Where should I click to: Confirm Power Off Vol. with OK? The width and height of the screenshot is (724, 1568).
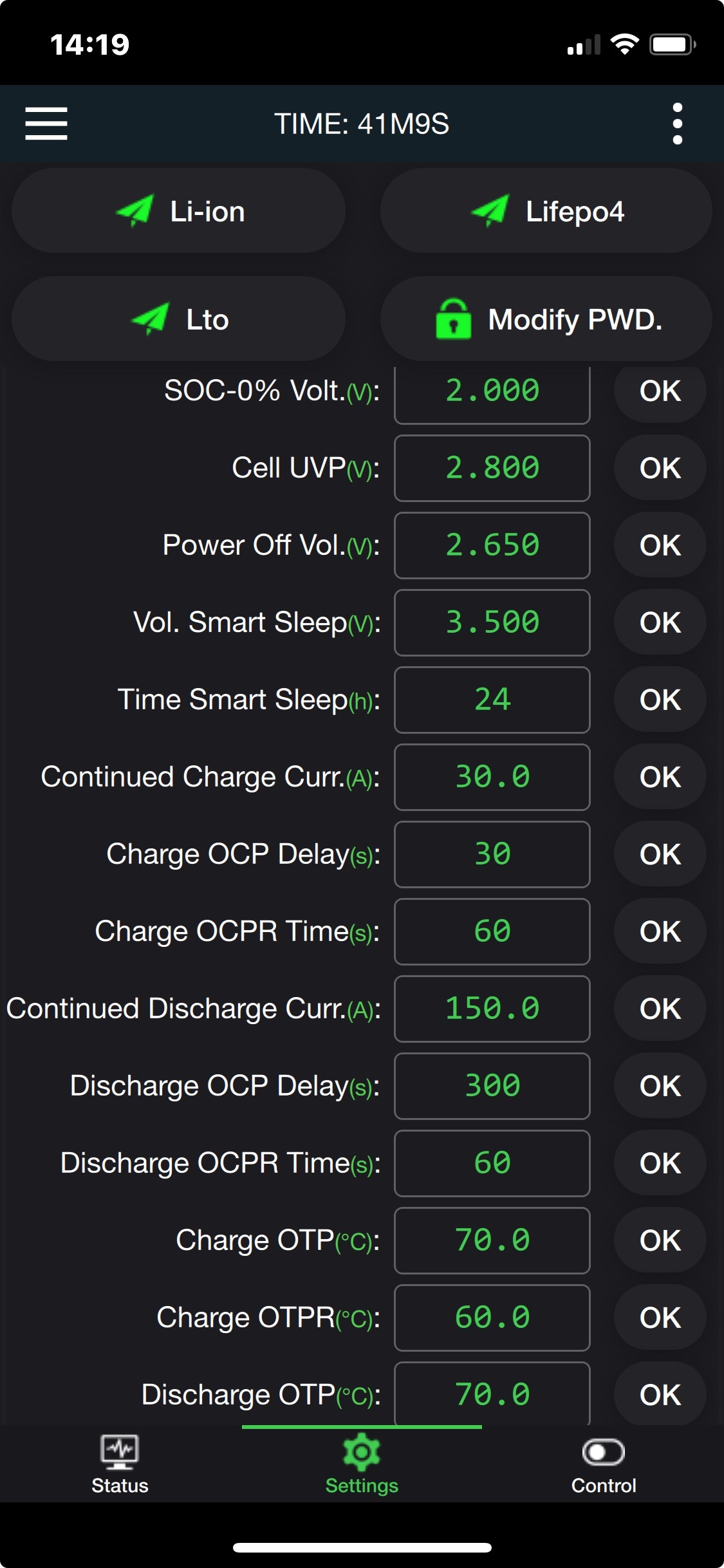click(x=660, y=545)
